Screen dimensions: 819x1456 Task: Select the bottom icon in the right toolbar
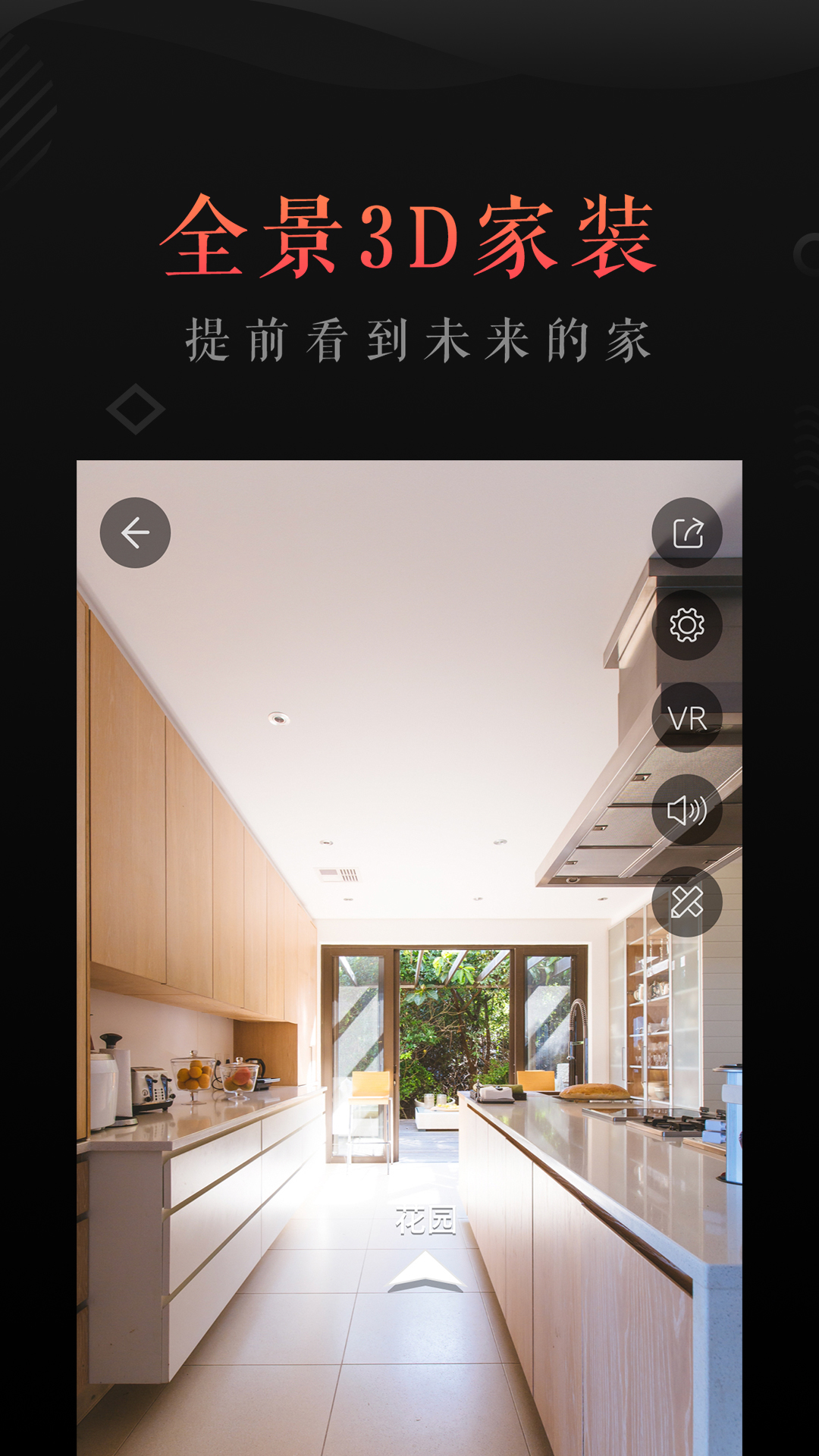pos(686,902)
